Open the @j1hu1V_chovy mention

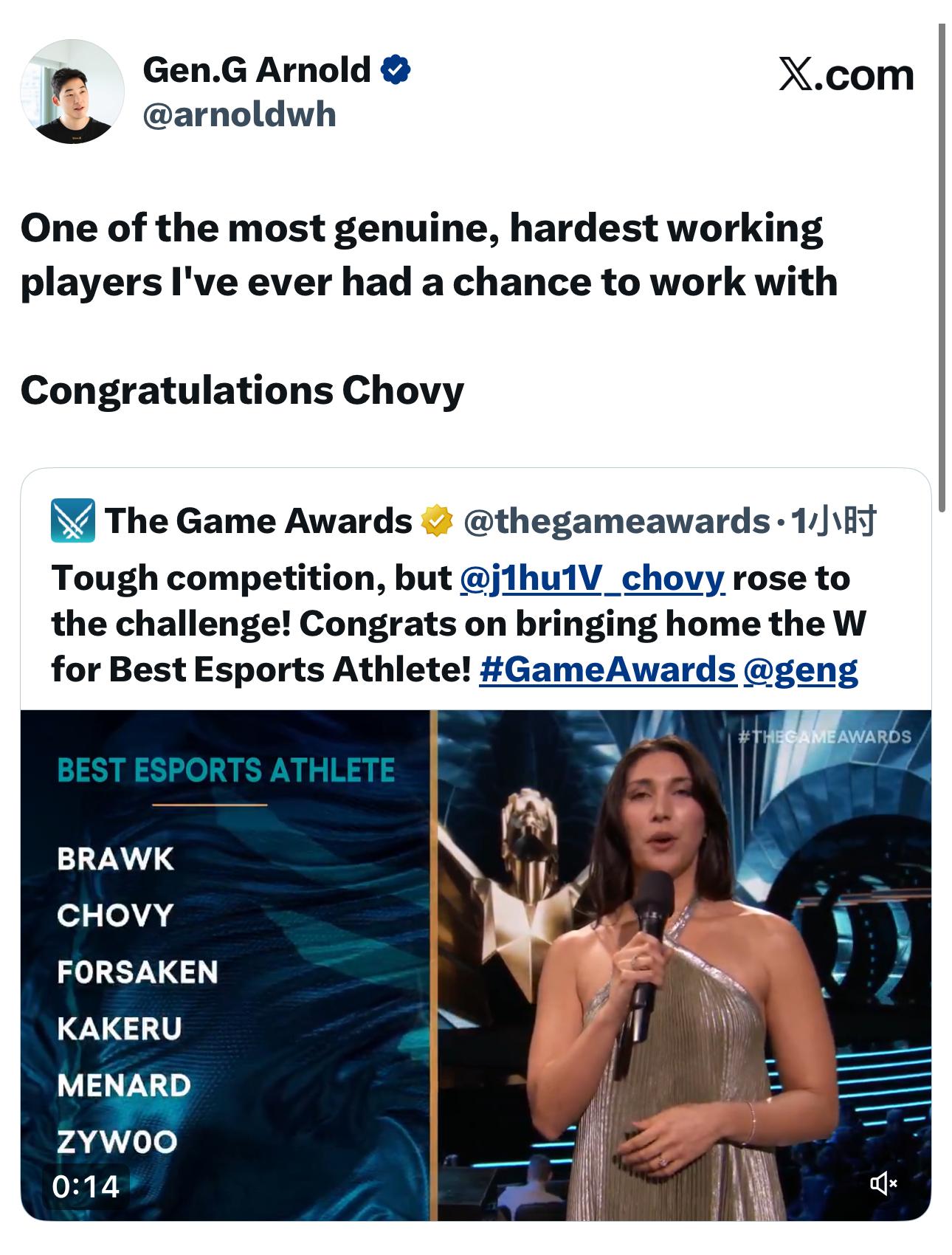[592, 578]
